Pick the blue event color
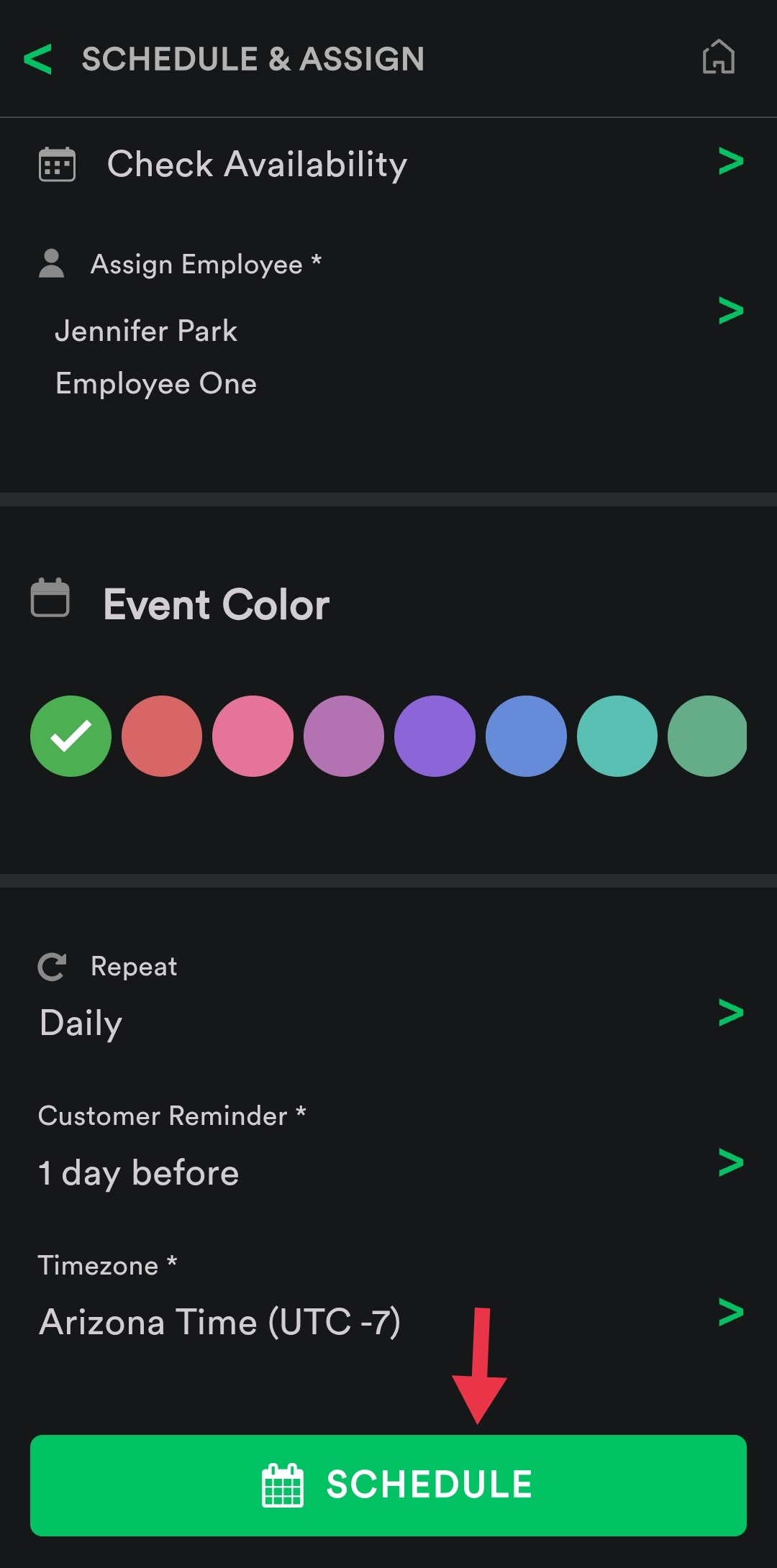Viewport: 777px width, 1568px height. click(x=526, y=736)
